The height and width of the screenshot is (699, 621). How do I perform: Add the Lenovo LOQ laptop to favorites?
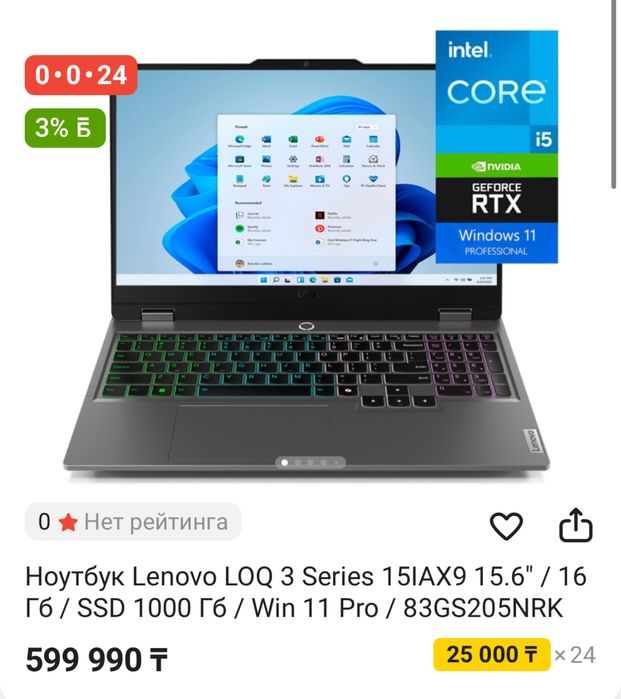click(x=506, y=525)
